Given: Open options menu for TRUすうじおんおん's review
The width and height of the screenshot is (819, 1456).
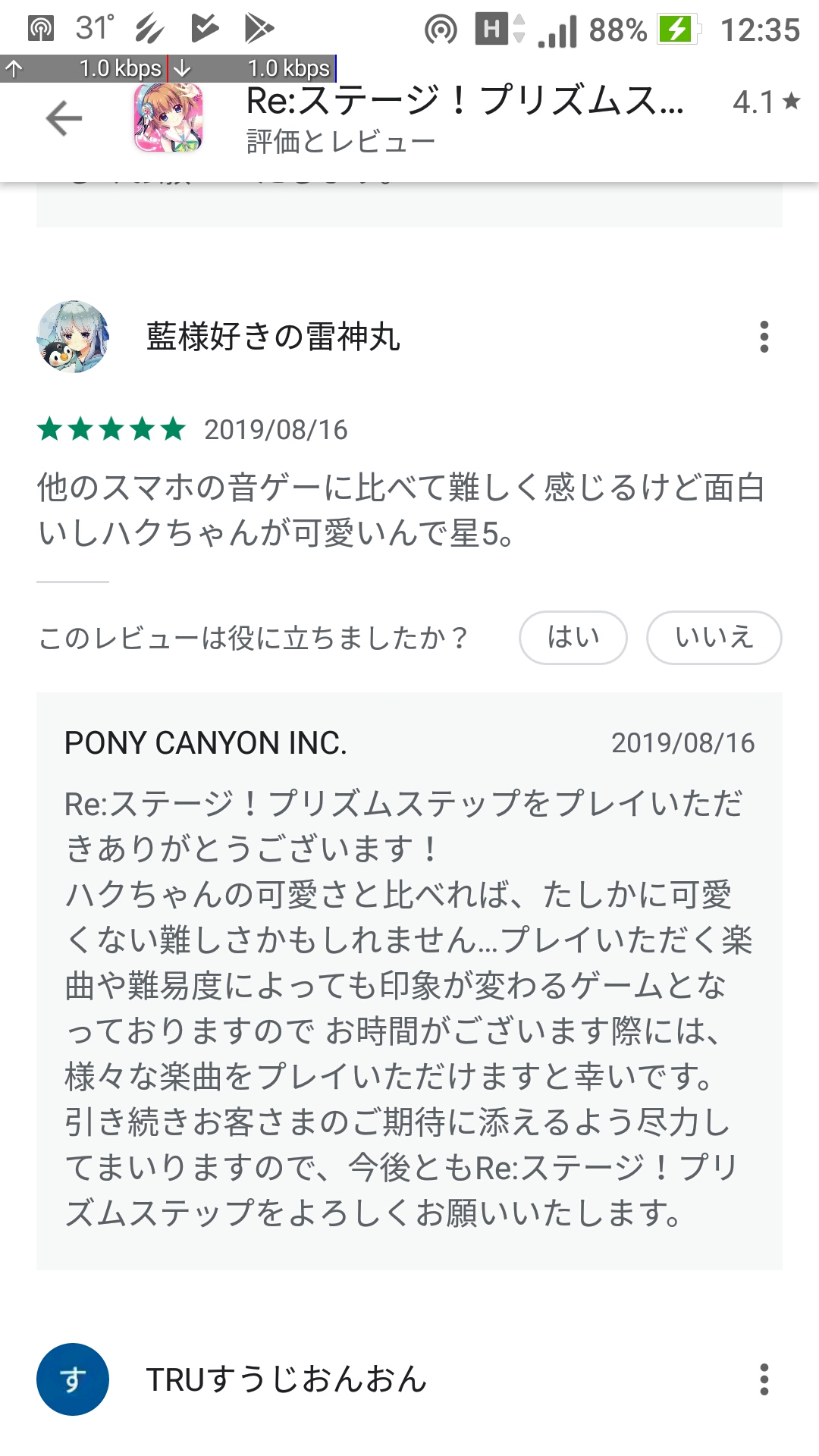Looking at the screenshot, I should [x=764, y=1379].
